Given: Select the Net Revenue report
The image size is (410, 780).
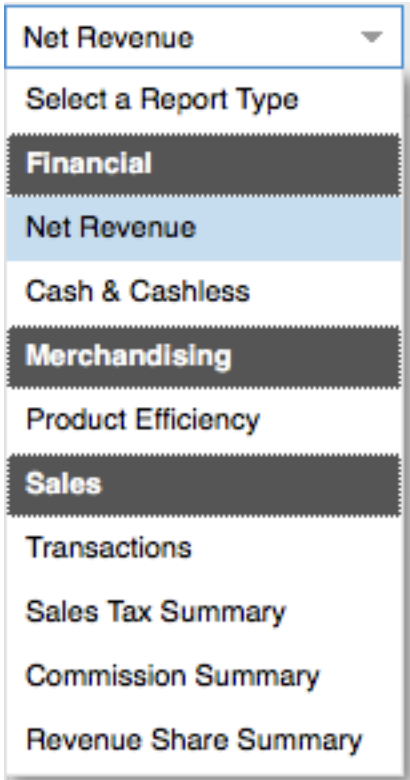Looking at the screenshot, I should 204,228.
